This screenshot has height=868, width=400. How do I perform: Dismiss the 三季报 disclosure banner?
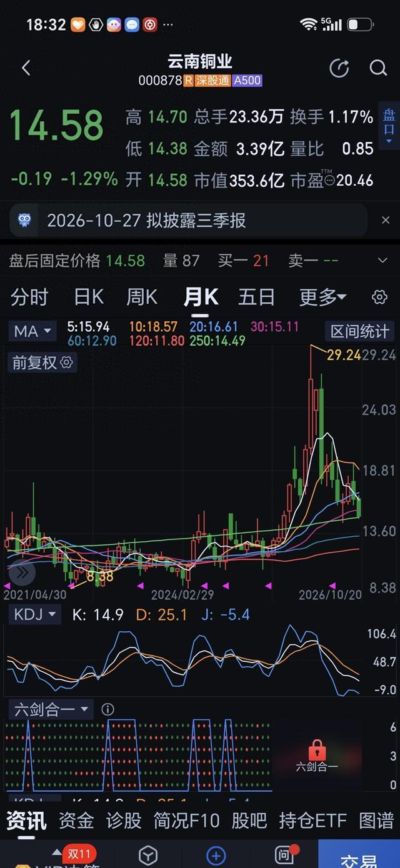[386, 220]
